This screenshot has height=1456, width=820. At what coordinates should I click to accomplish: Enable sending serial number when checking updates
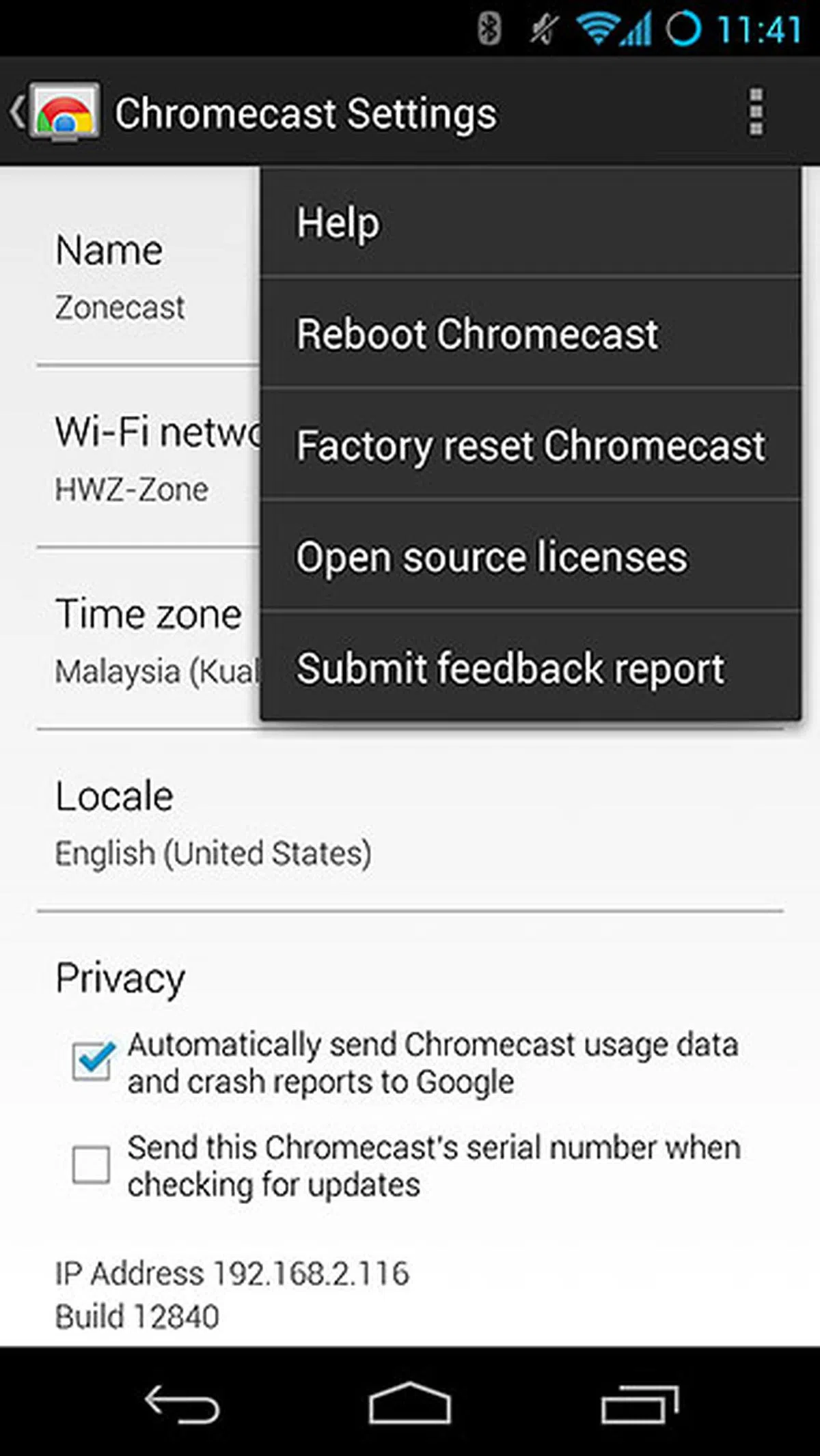point(92,1164)
